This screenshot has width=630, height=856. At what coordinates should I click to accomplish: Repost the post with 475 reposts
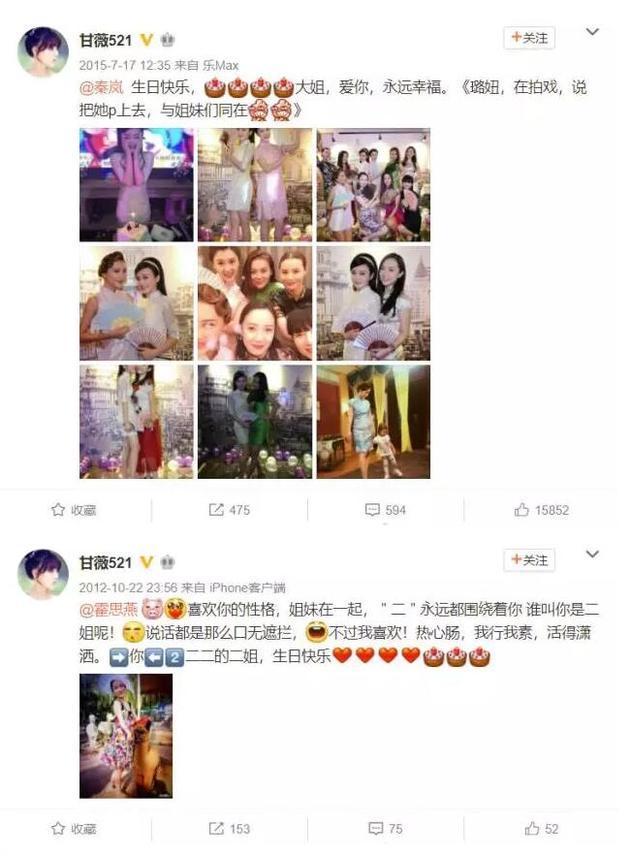point(229,510)
